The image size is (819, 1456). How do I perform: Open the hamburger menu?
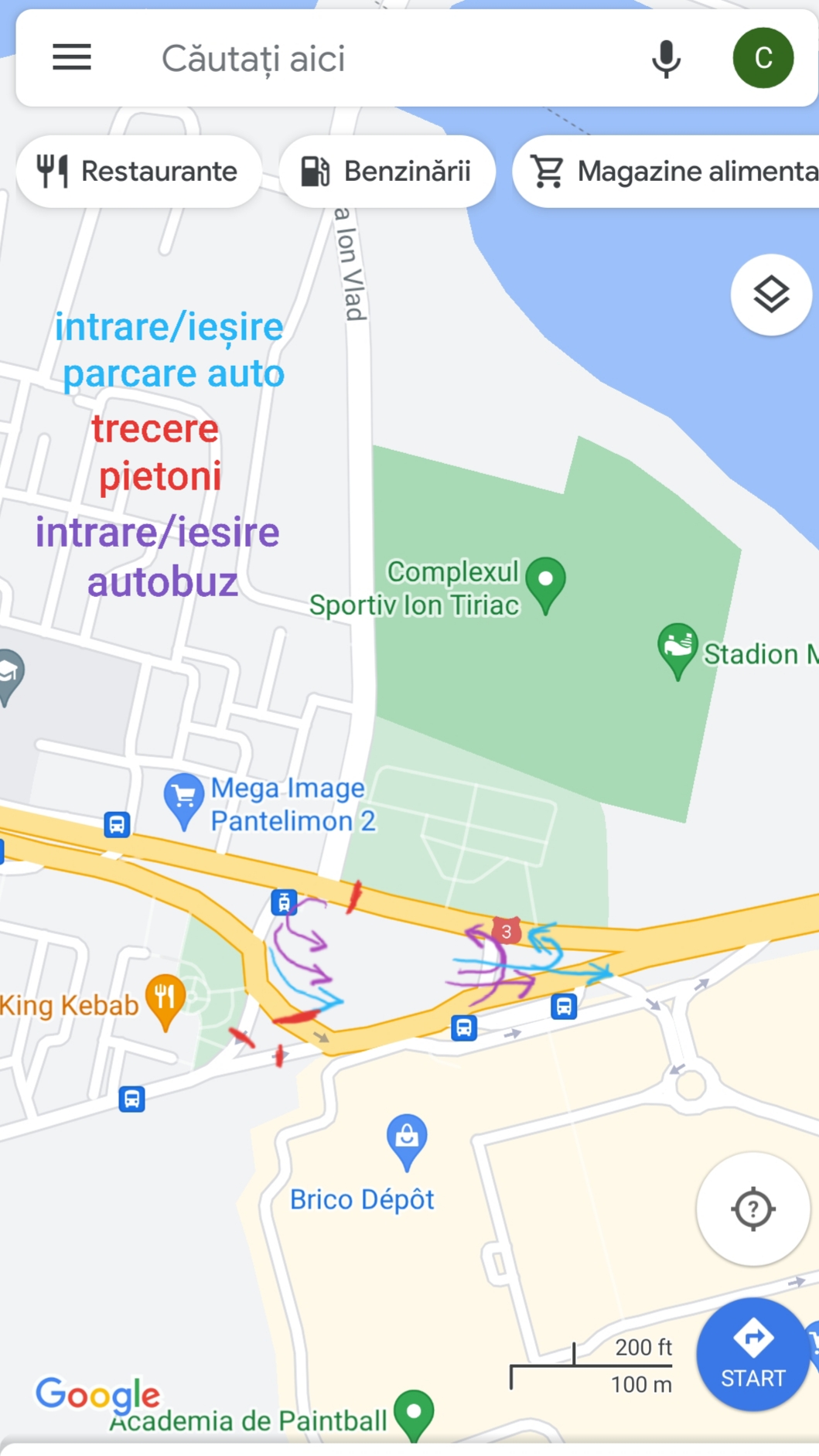tap(72, 58)
